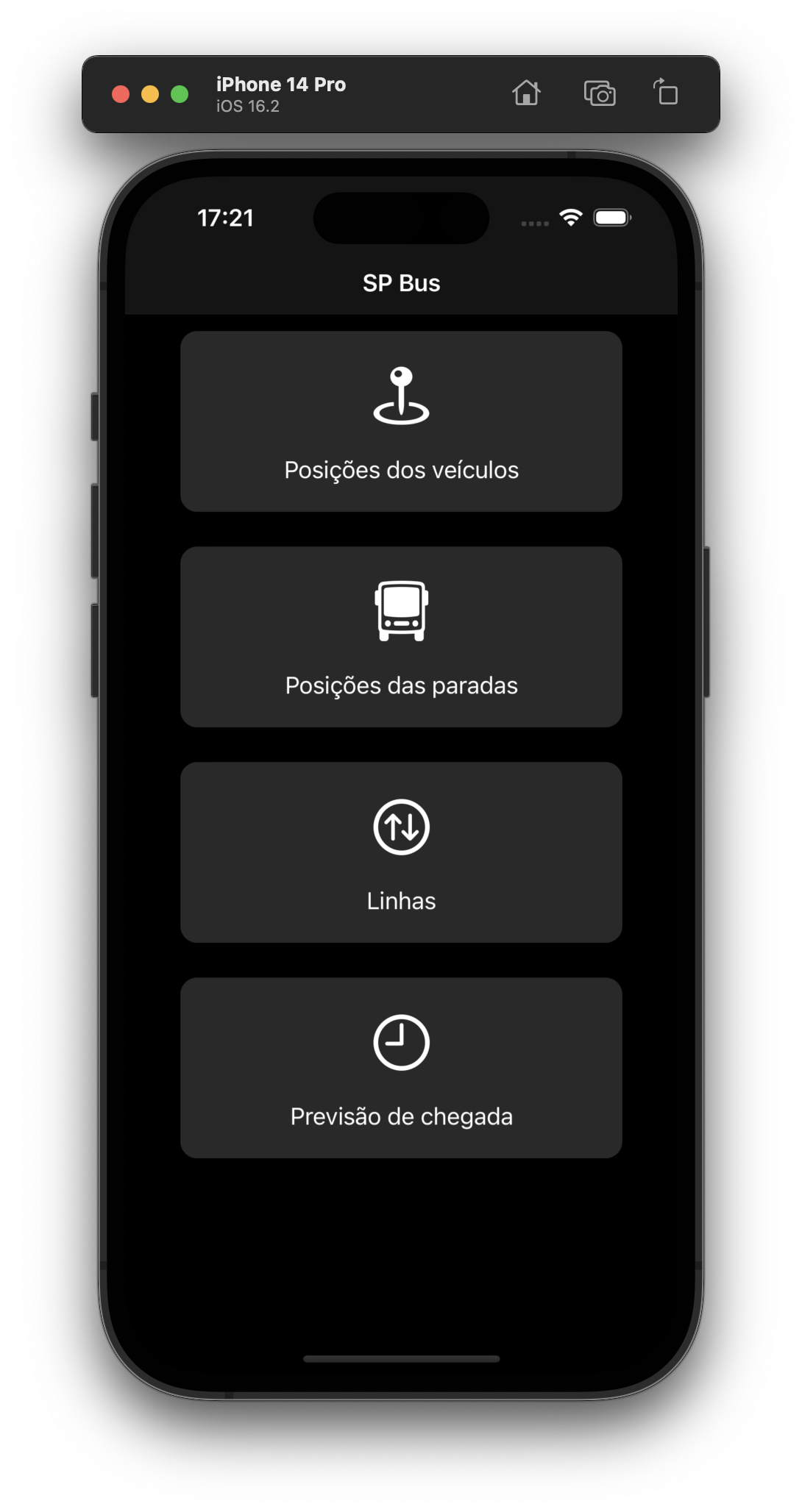Tap the simulator home button

[526, 93]
